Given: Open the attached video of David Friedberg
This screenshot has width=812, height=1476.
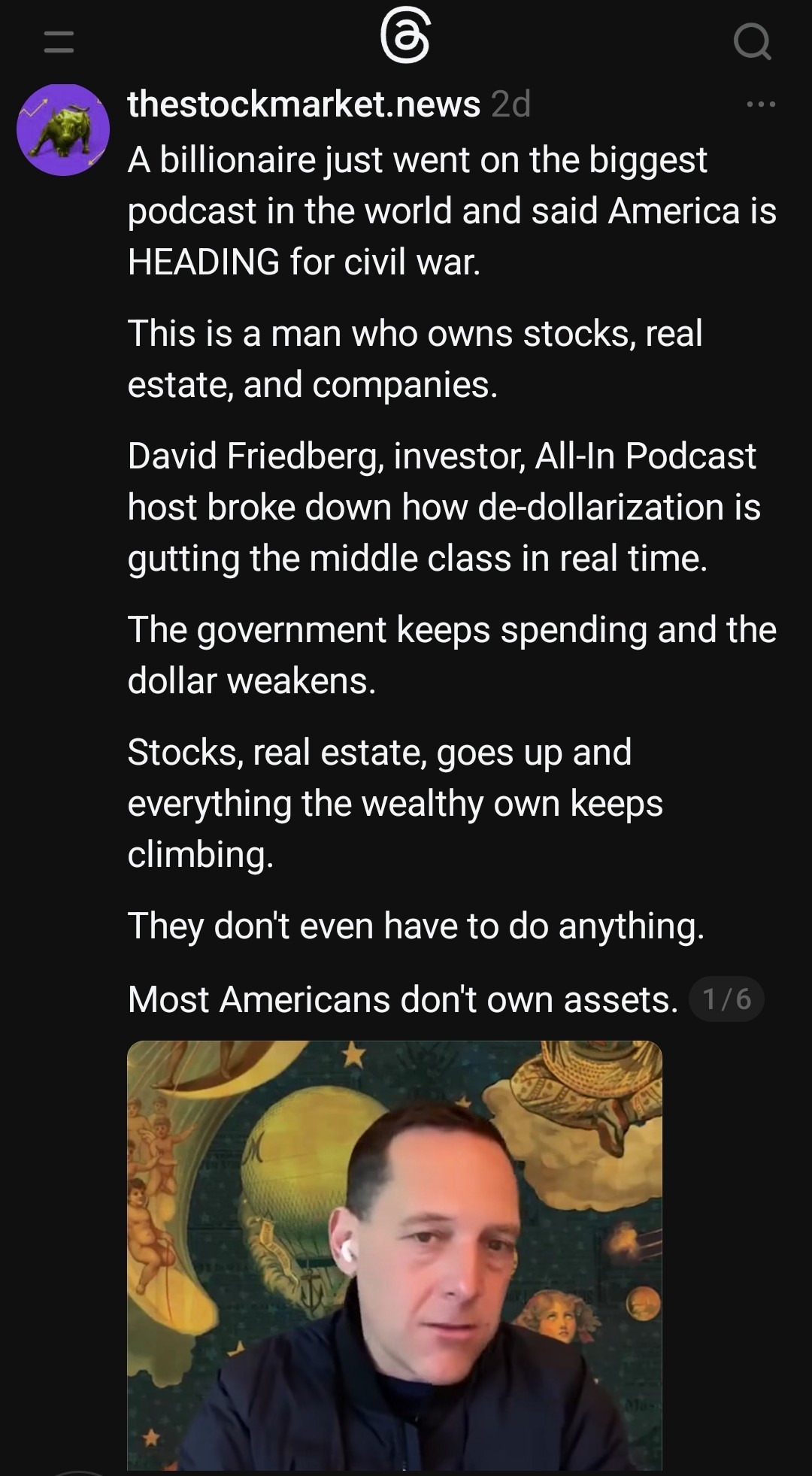Looking at the screenshot, I should [x=394, y=1254].
